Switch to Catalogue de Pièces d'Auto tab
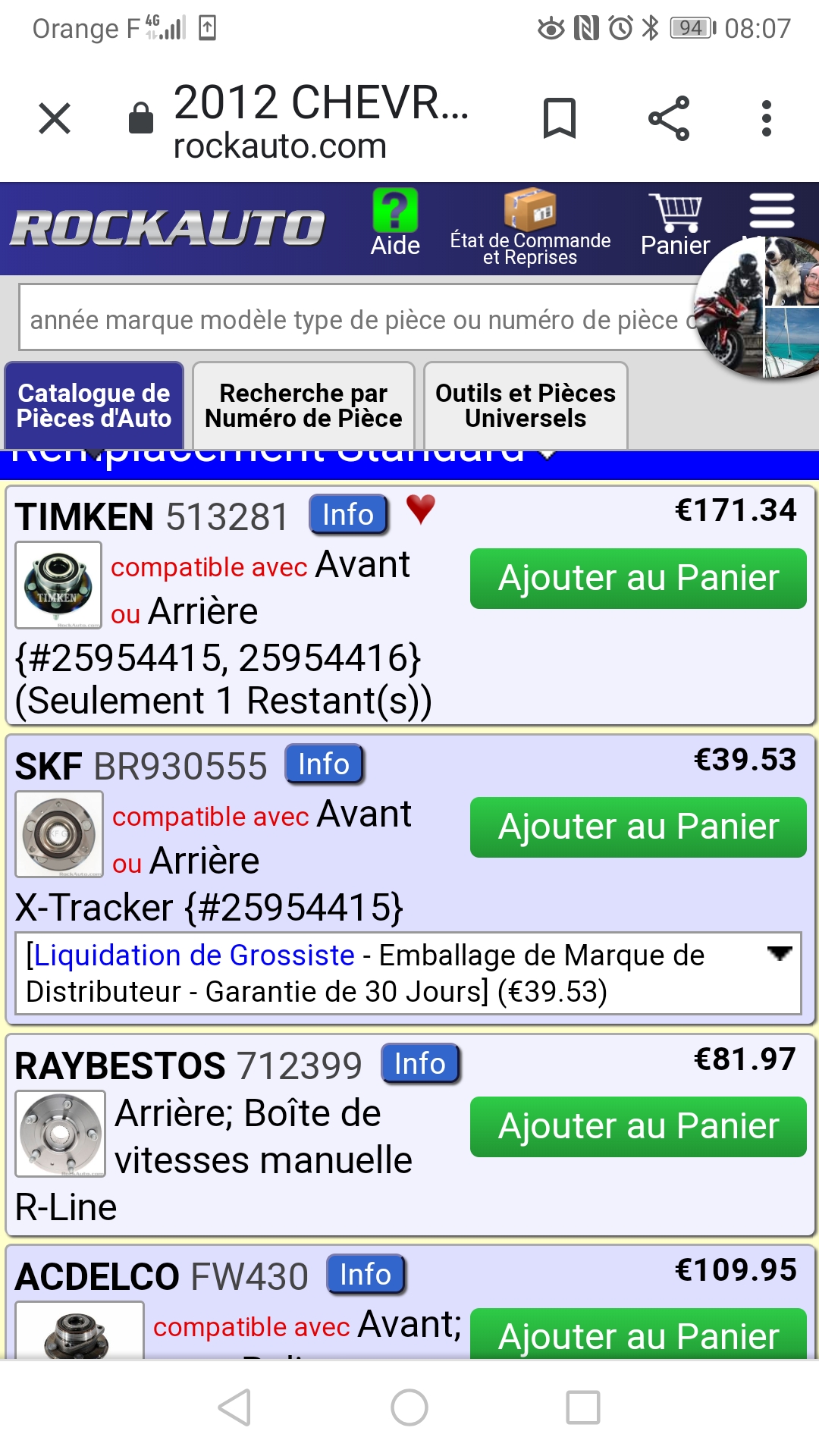This screenshot has width=819, height=1456. point(94,406)
